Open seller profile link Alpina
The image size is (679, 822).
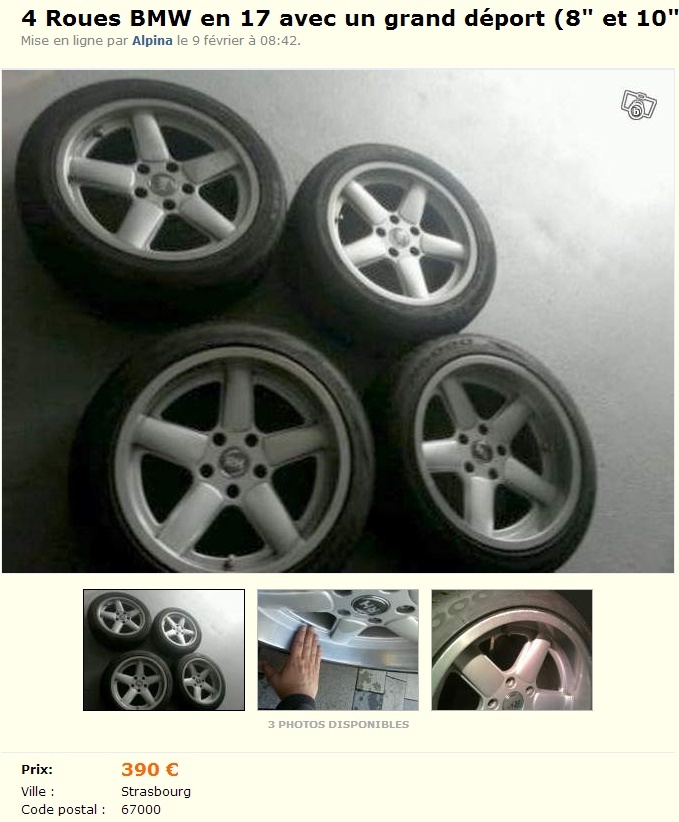[x=152, y=41]
